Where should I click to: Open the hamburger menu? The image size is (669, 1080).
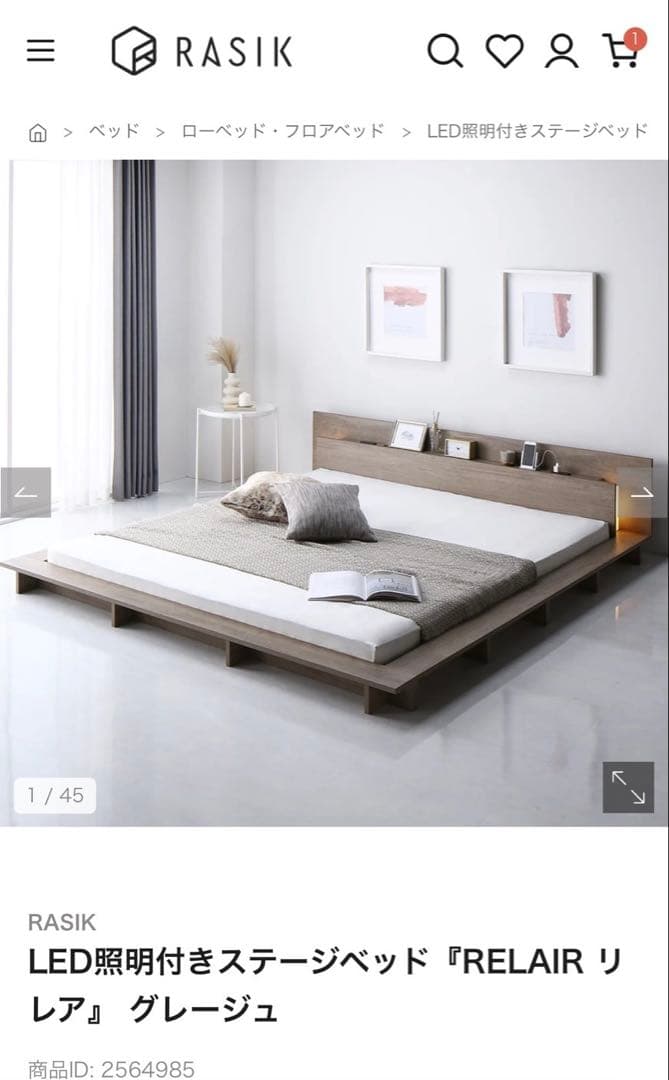click(x=40, y=50)
